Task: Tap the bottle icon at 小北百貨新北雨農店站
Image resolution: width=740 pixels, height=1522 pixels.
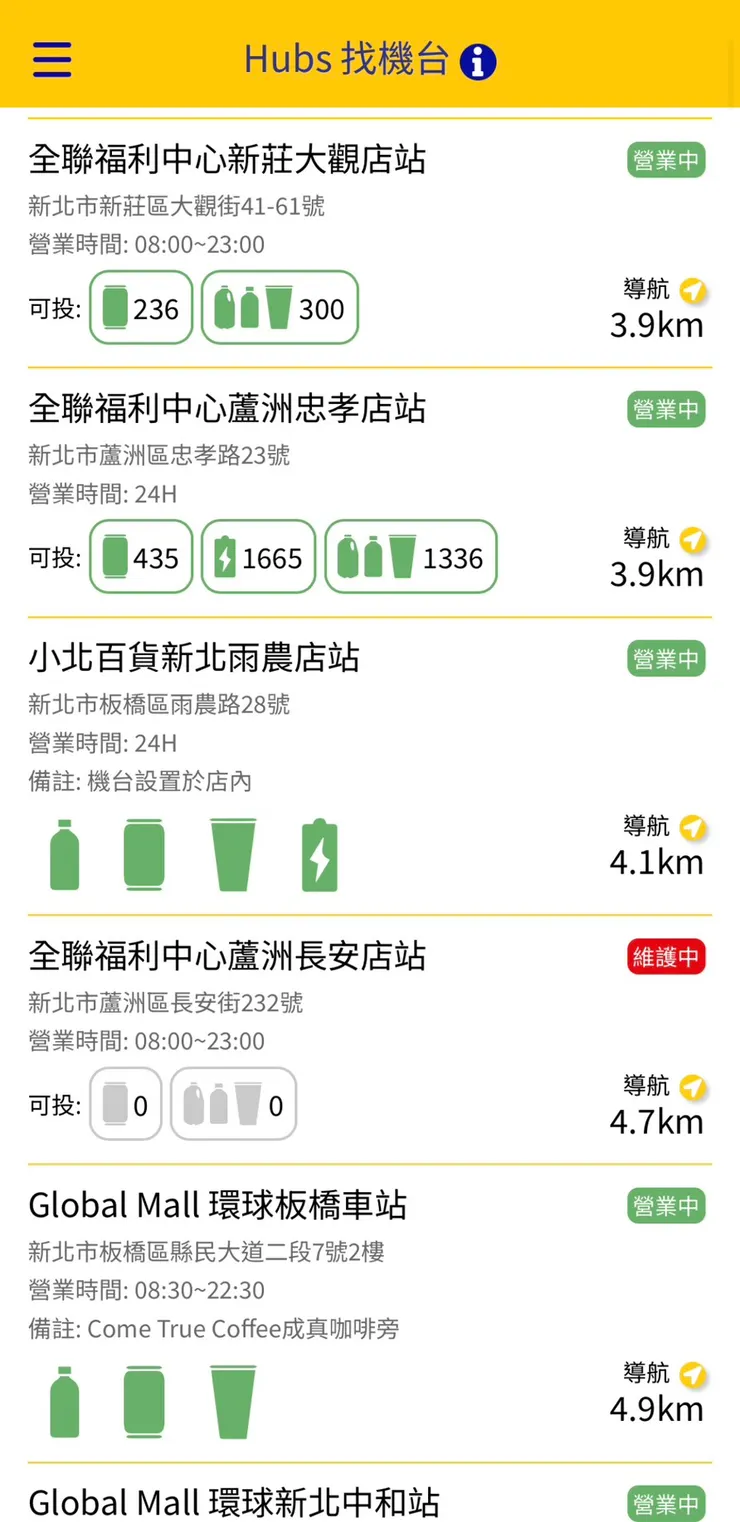Action: pos(63,853)
